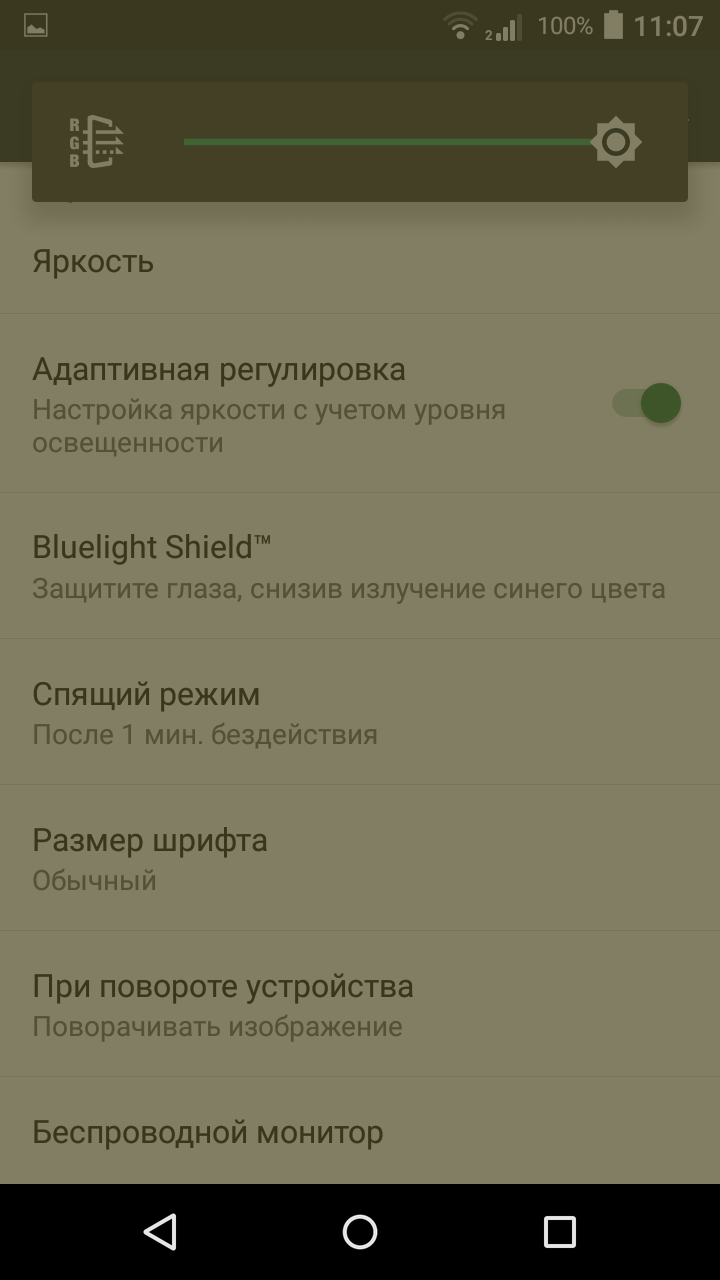Tap the brightness sun icon on slider
The image size is (720, 1280).
pyautogui.click(x=616, y=142)
